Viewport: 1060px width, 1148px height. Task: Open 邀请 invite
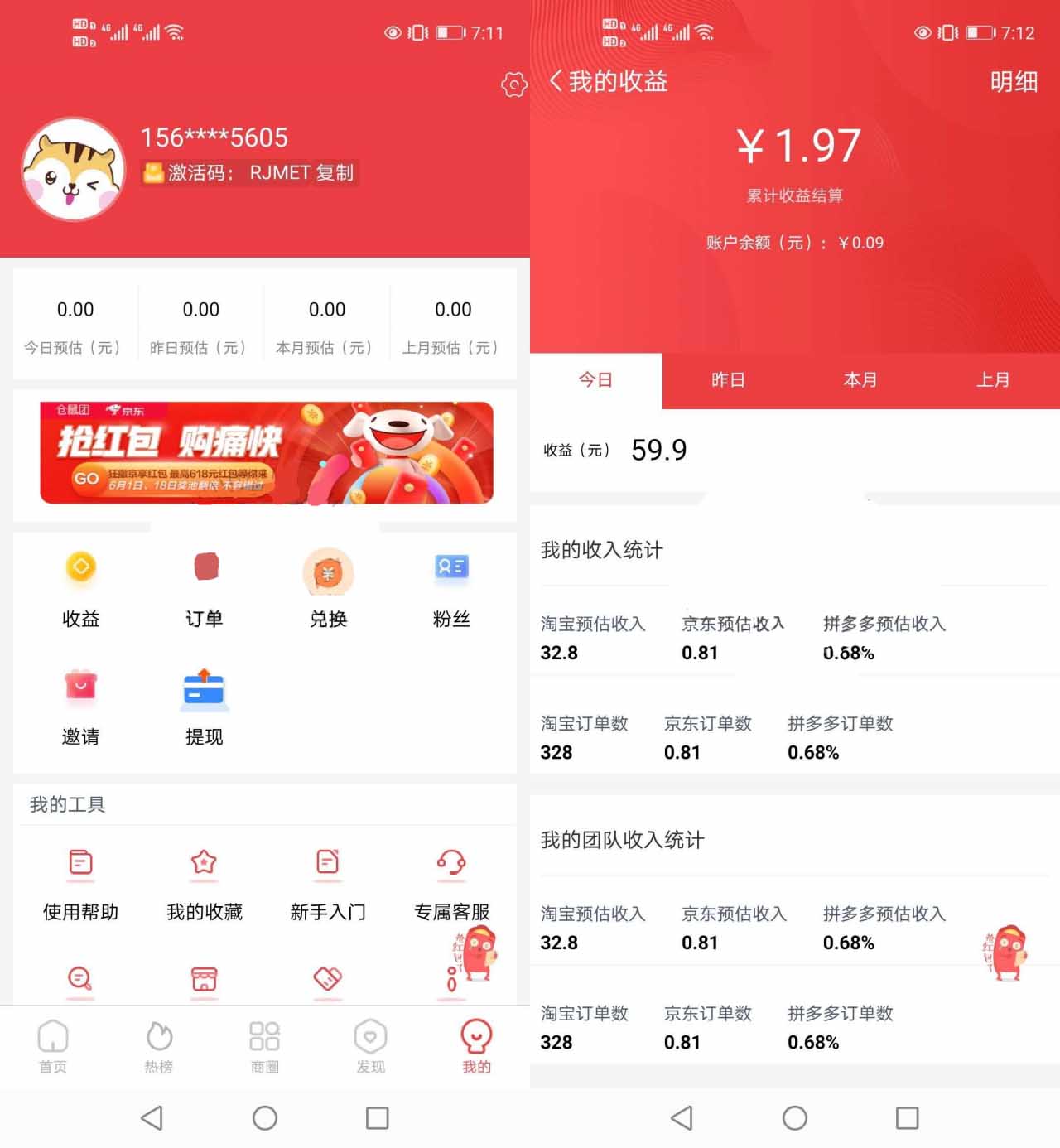pyautogui.click(x=80, y=706)
